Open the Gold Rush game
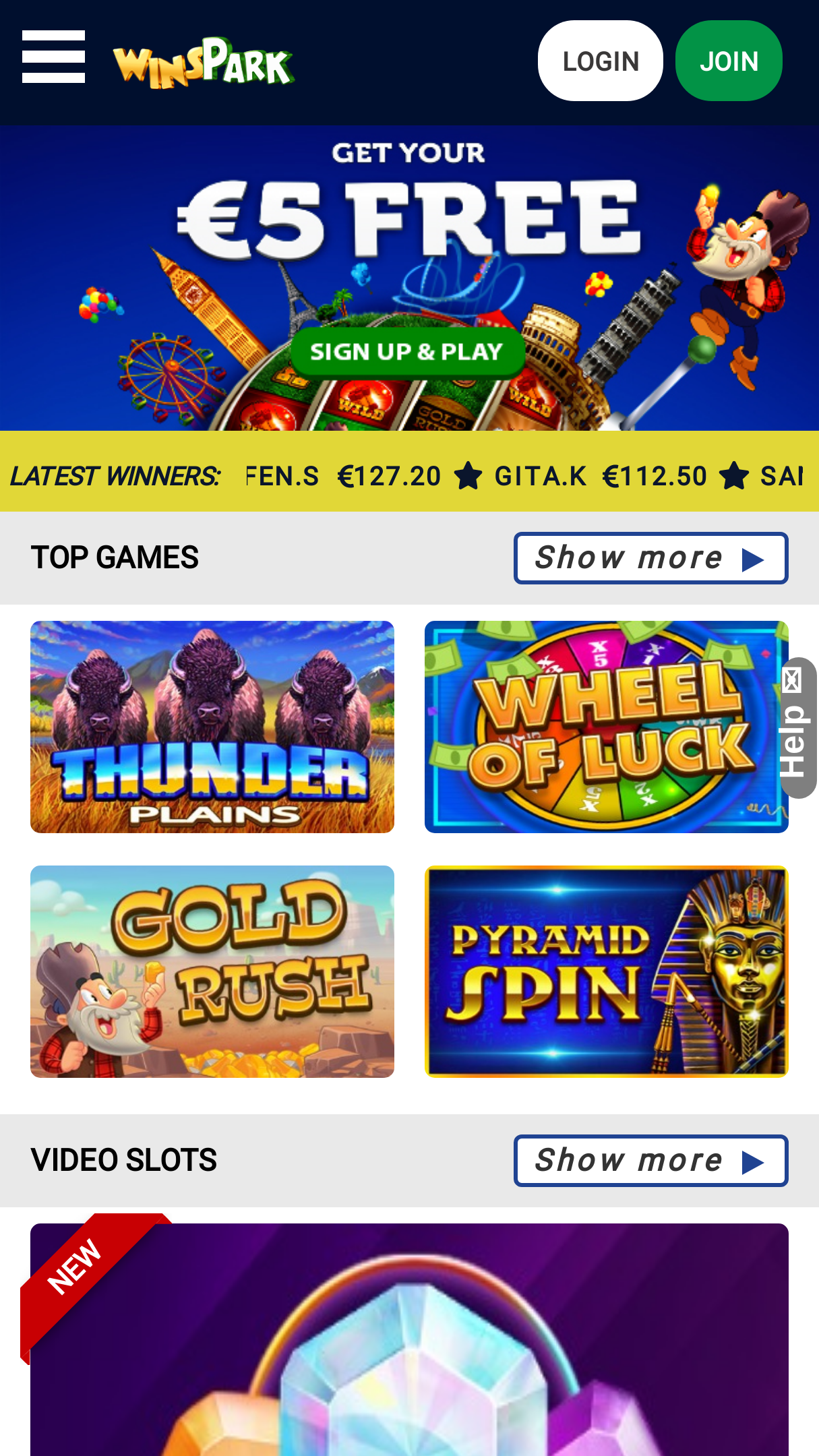 212,971
